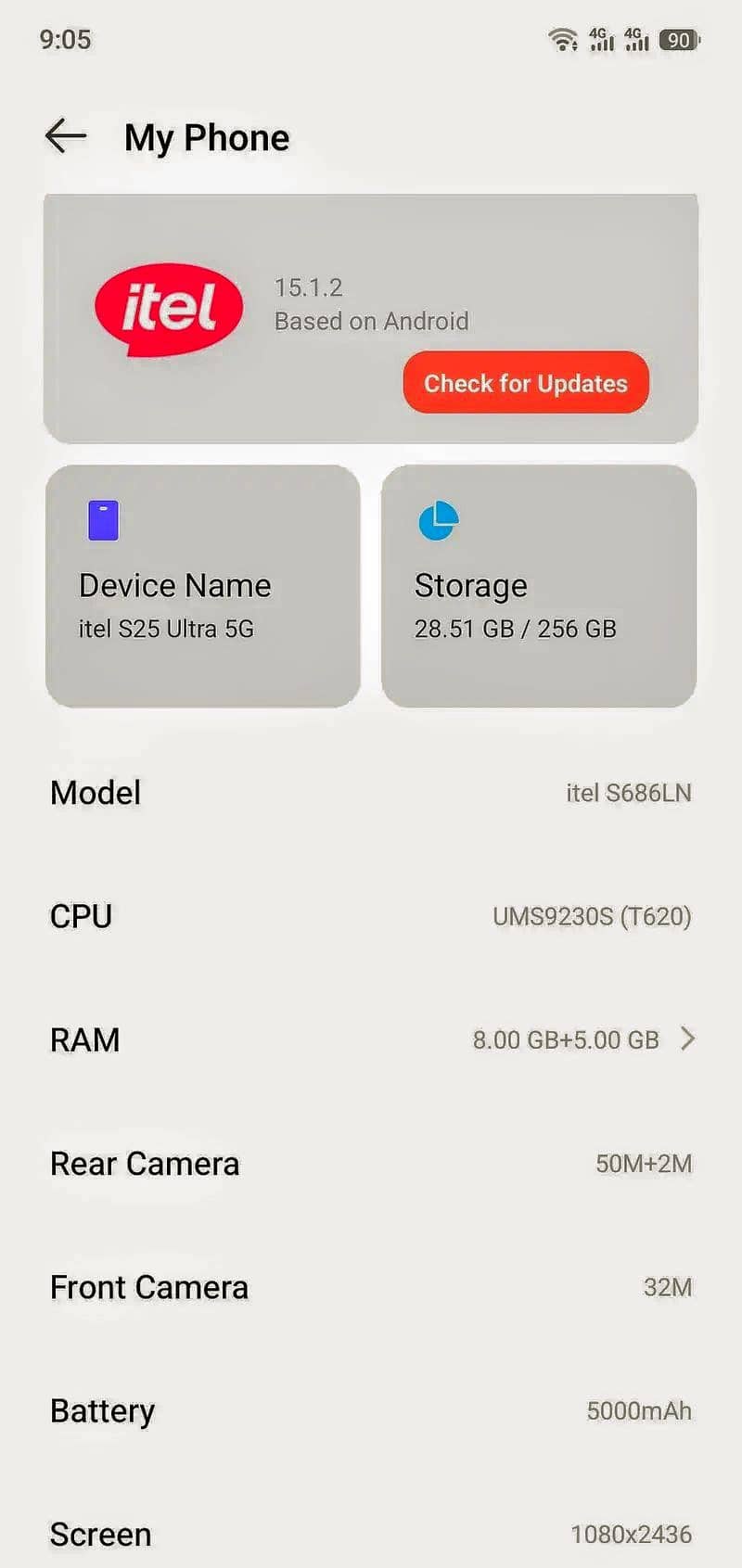Tap Check for Updates button
Image resolution: width=742 pixels, height=1568 pixels.
pyautogui.click(x=526, y=383)
